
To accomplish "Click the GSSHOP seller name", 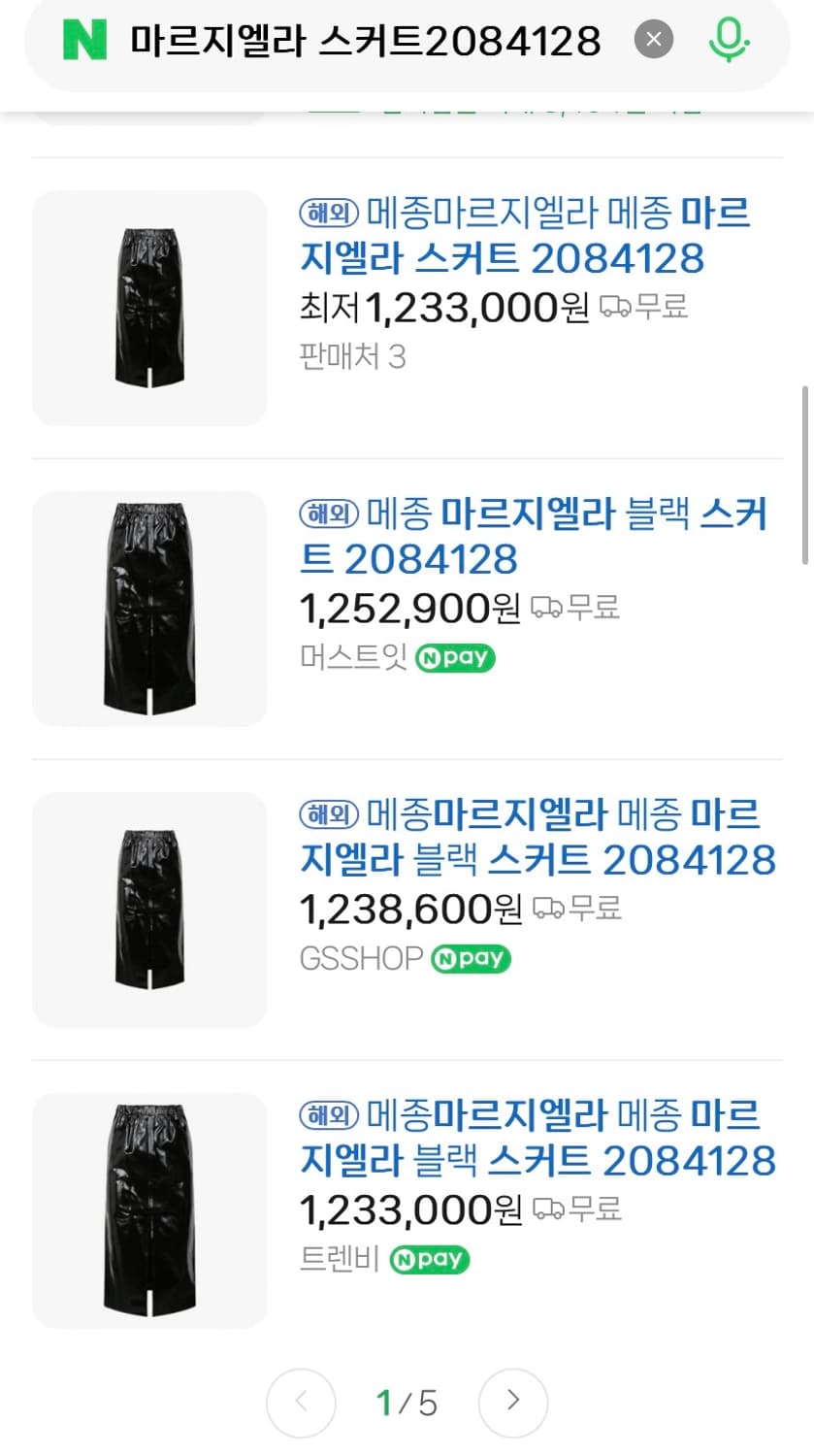I will 359,958.
